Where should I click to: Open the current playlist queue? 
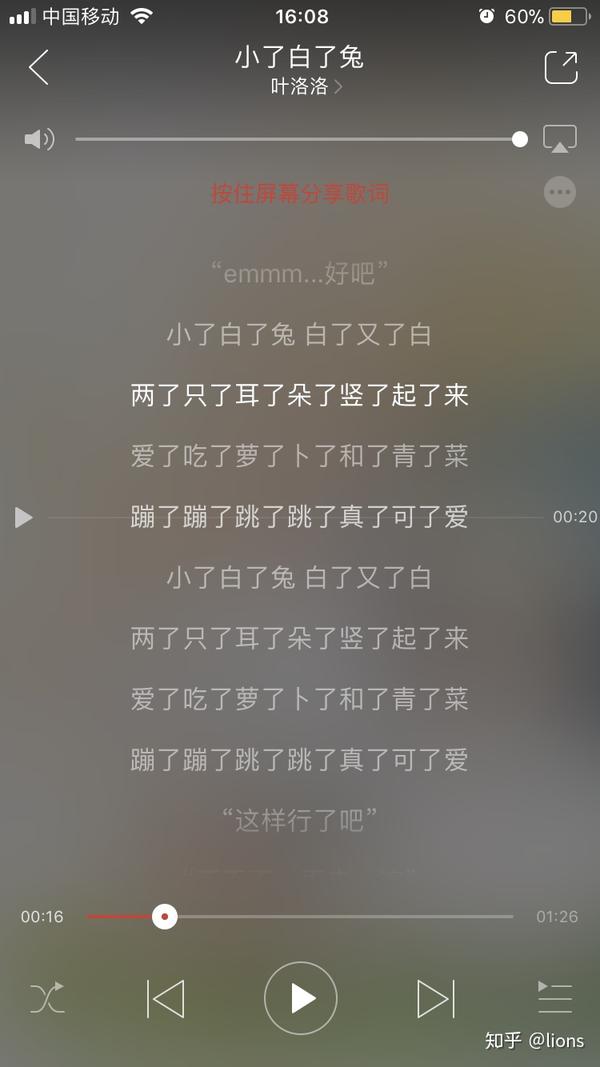[554, 998]
